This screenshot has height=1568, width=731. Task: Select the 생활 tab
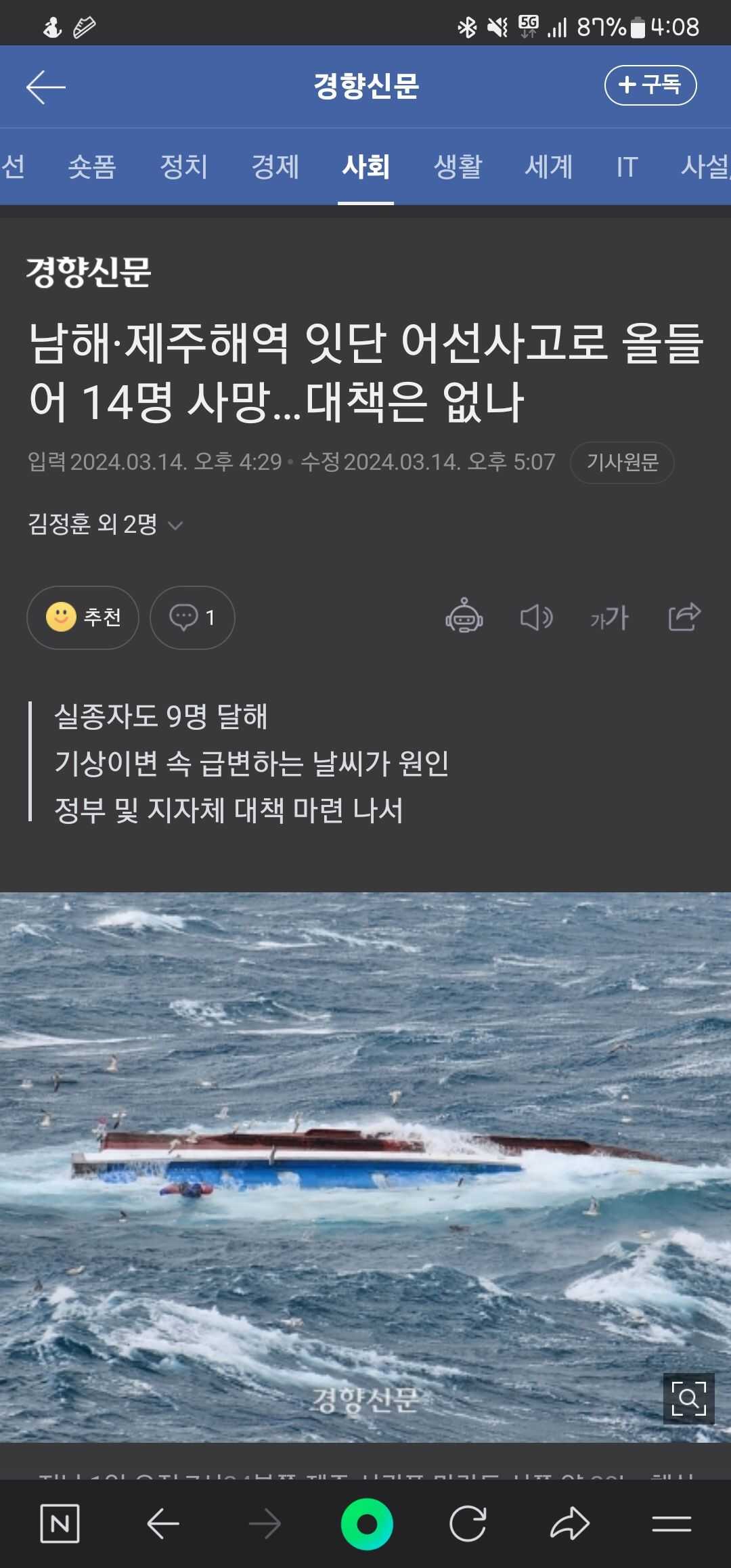pyautogui.click(x=458, y=167)
